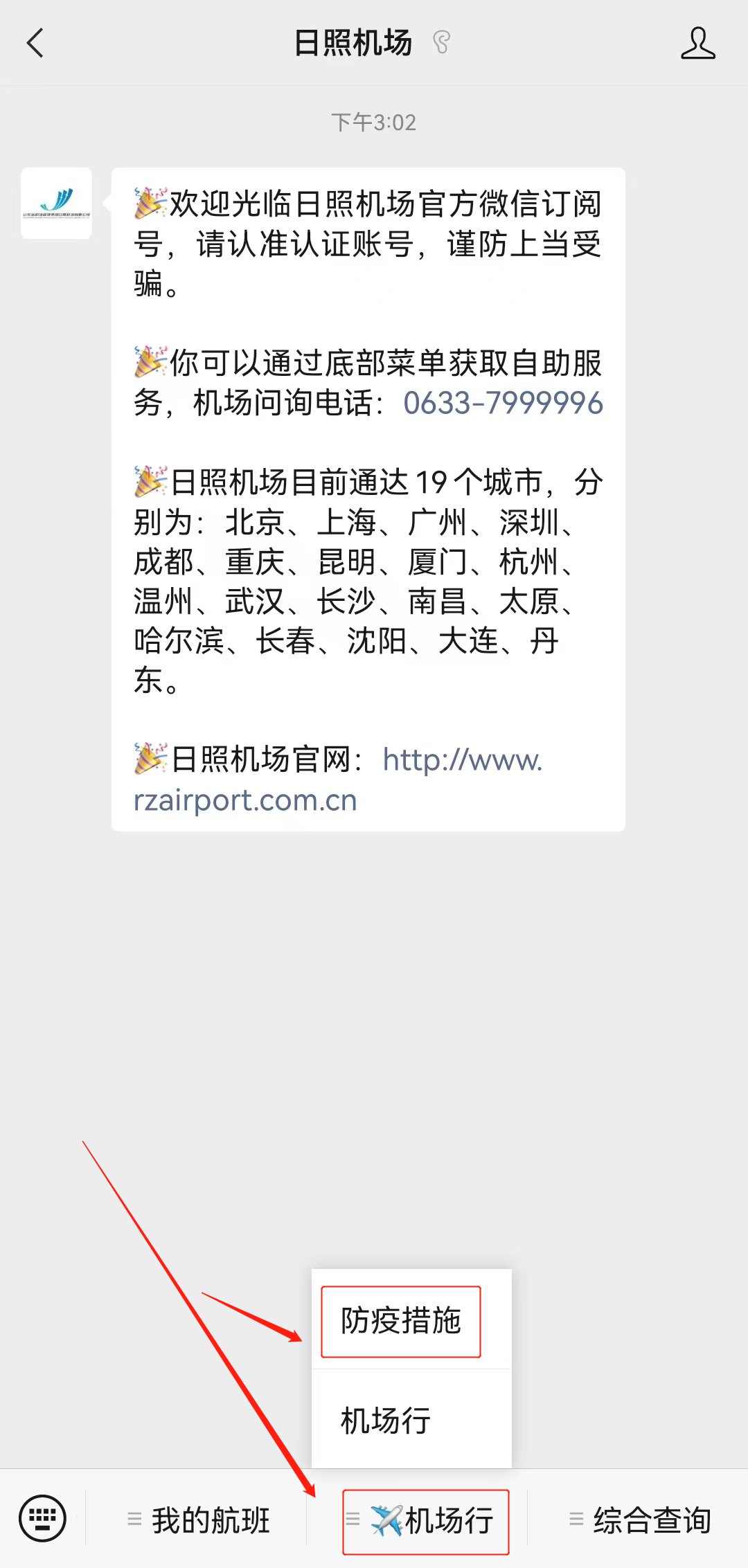Image resolution: width=748 pixels, height=1568 pixels.
Task: Open the account profile icon
Action: point(697,43)
